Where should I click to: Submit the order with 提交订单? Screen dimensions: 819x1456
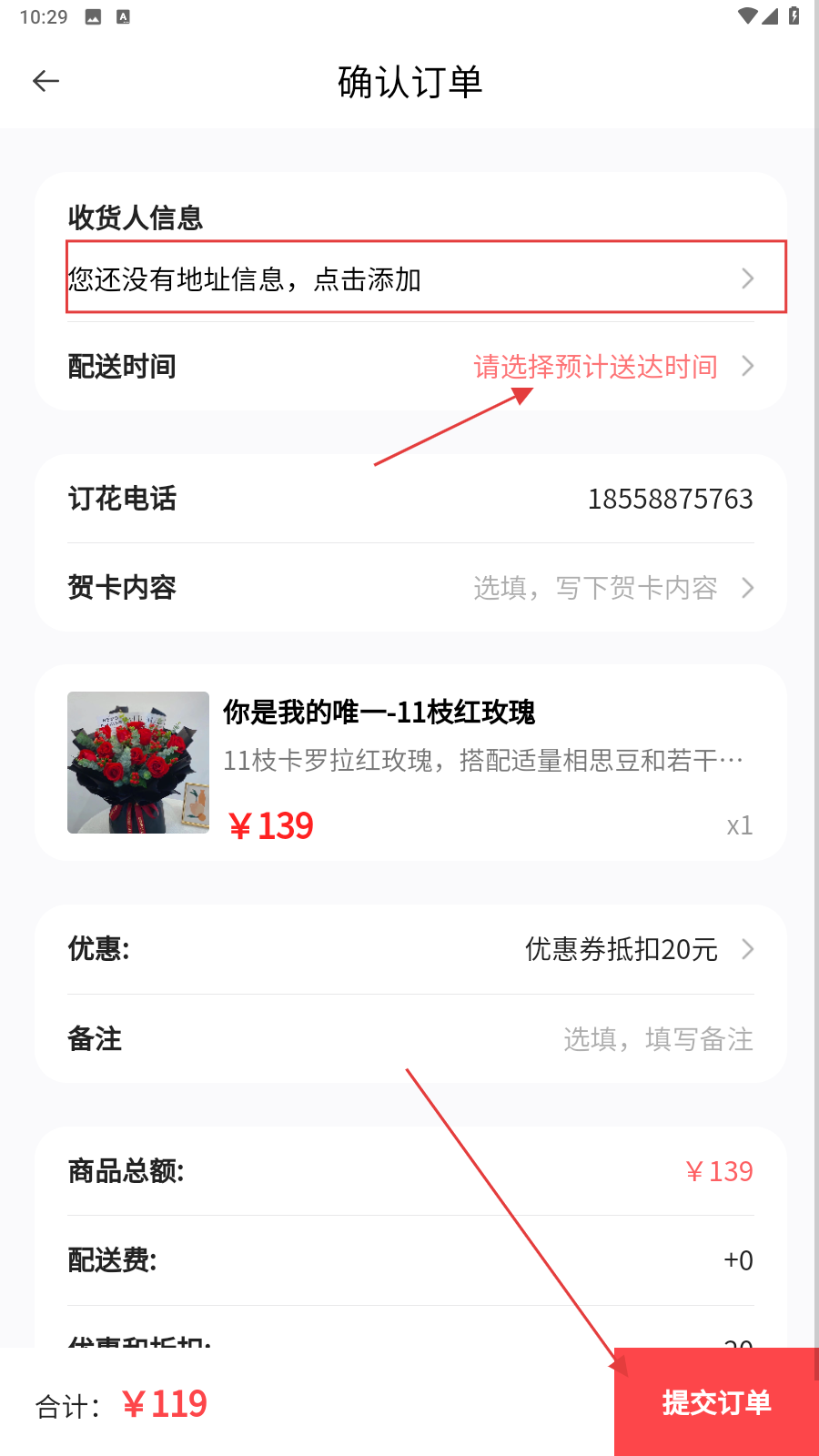click(716, 1402)
